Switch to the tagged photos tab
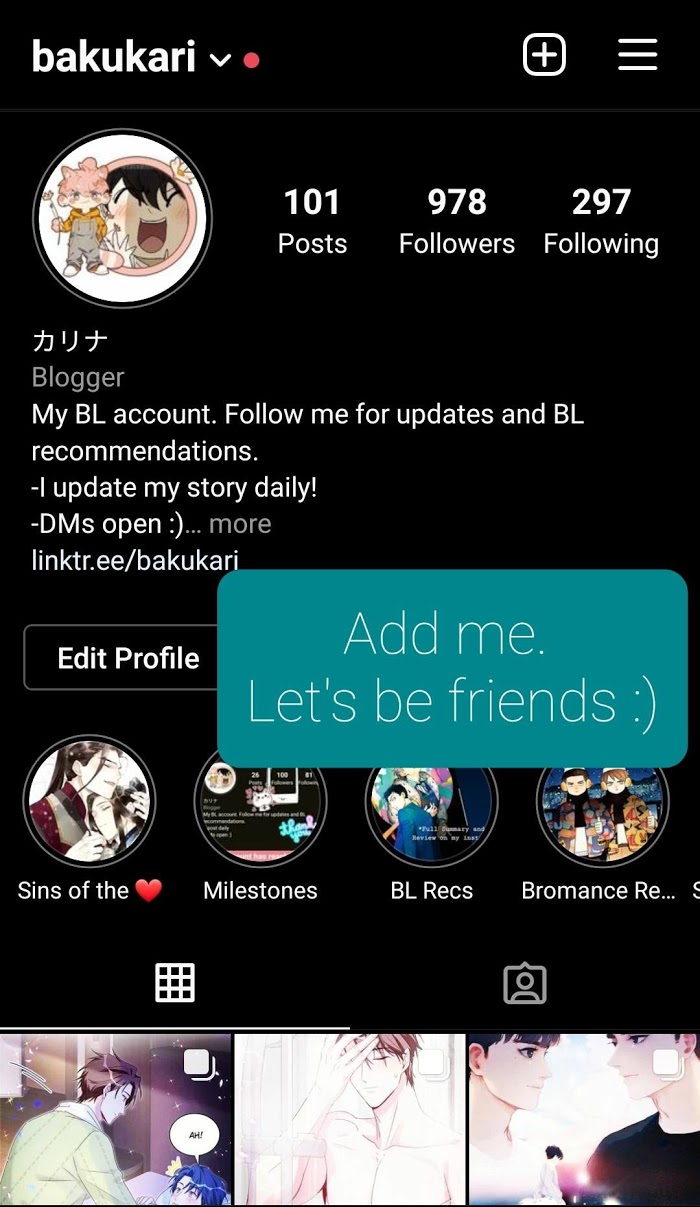The width and height of the screenshot is (700, 1207). pos(524,983)
